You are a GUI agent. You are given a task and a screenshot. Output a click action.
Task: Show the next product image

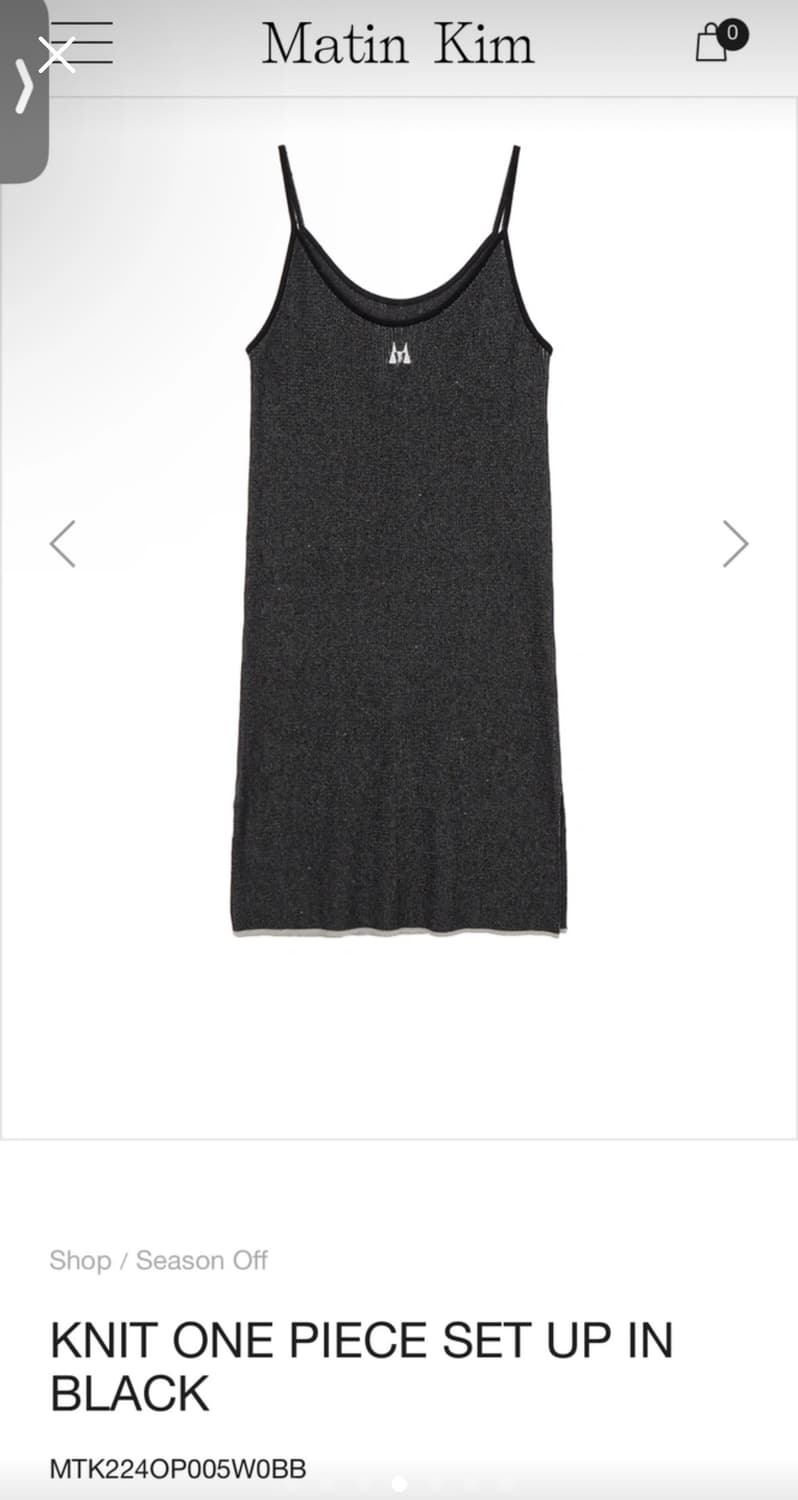pos(735,544)
